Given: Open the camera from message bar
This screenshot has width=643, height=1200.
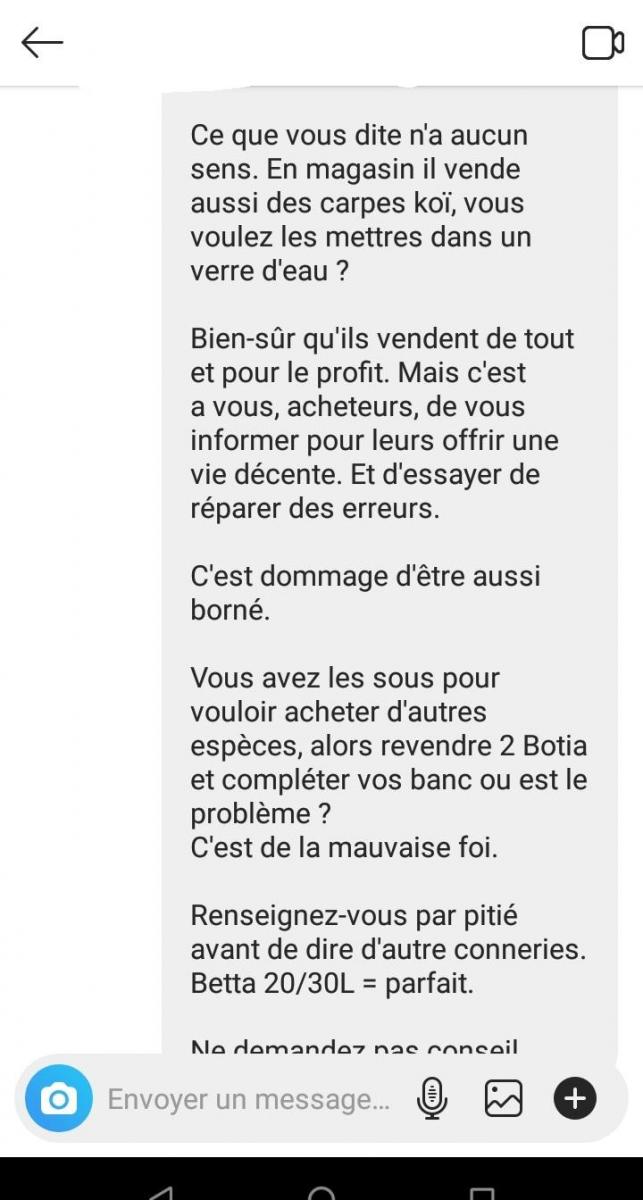Looking at the screenshot, I should (x=58, y=1100).
